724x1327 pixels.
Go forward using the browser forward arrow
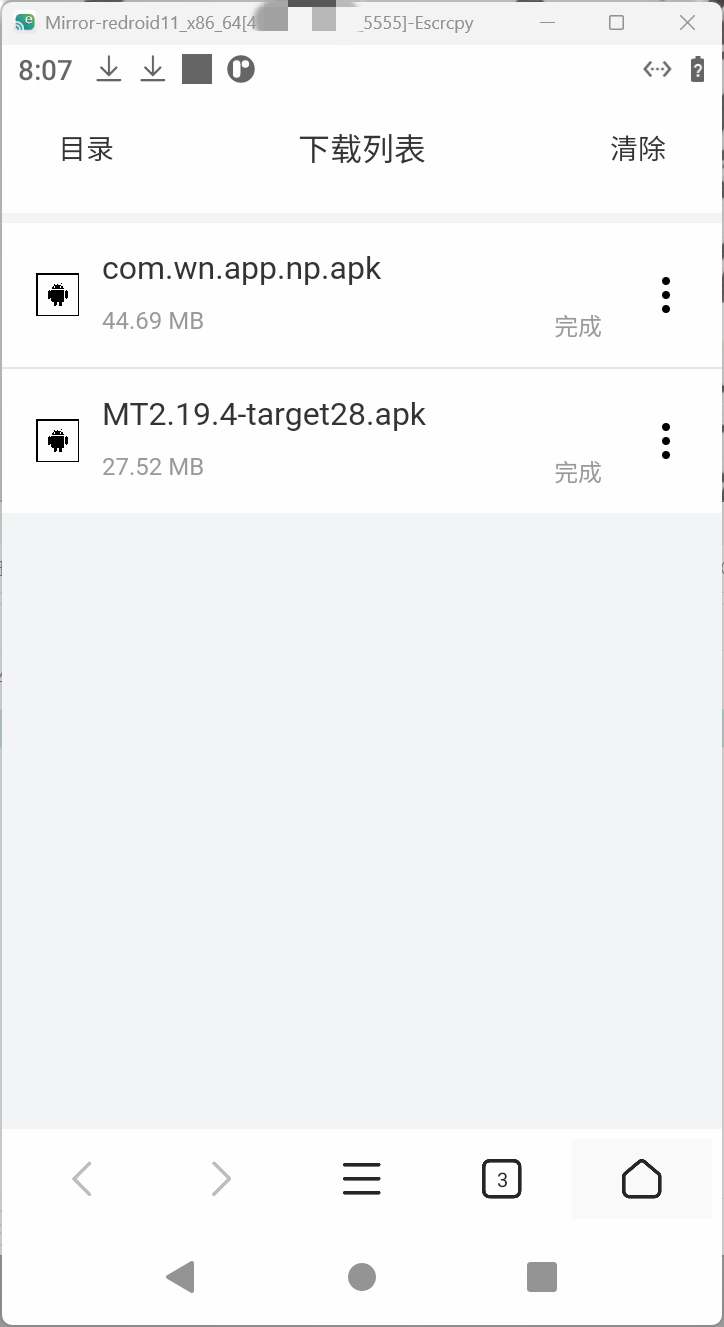(222, 1179)
